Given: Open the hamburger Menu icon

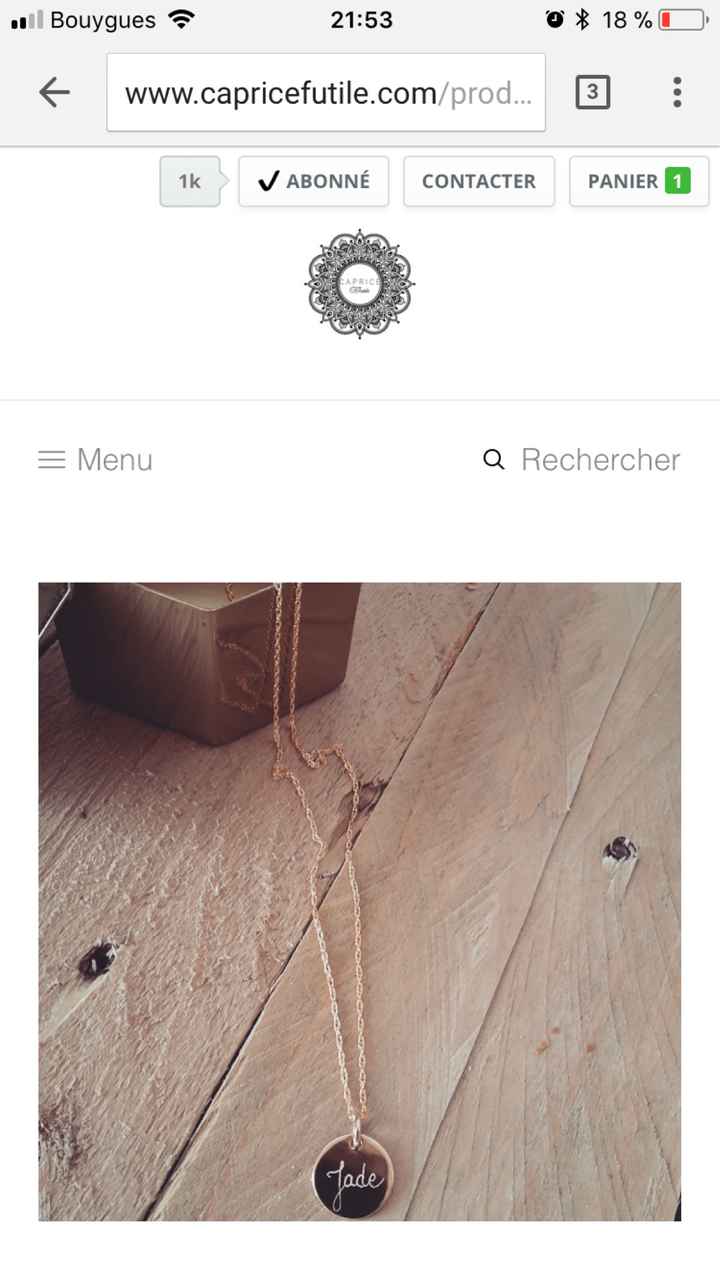Looking at the screenshot, I should click(51, 460).
